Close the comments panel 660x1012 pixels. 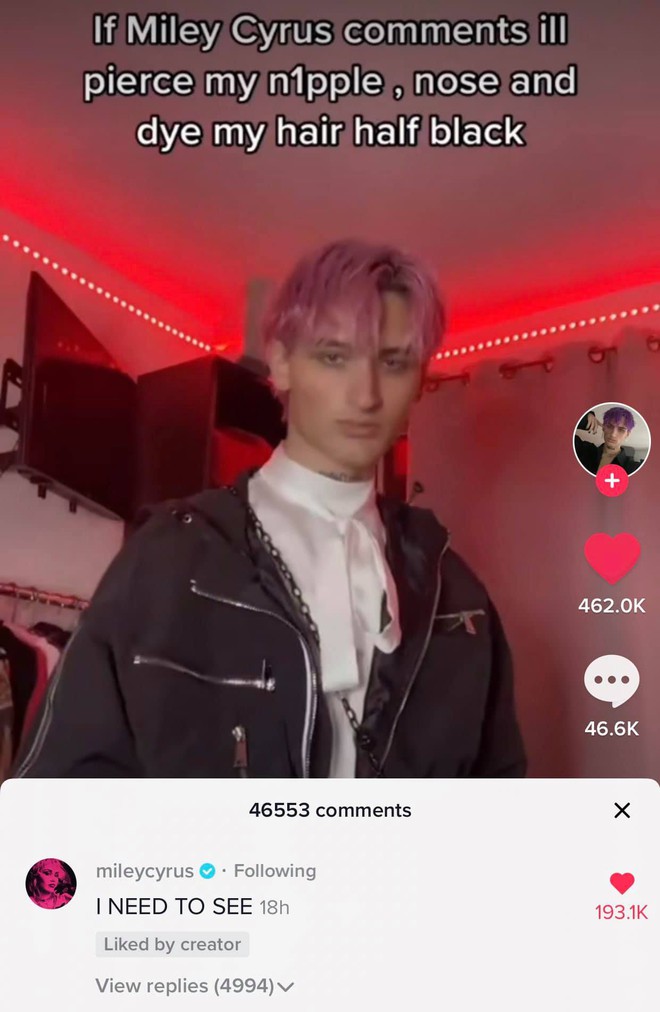tap(621, 810)
